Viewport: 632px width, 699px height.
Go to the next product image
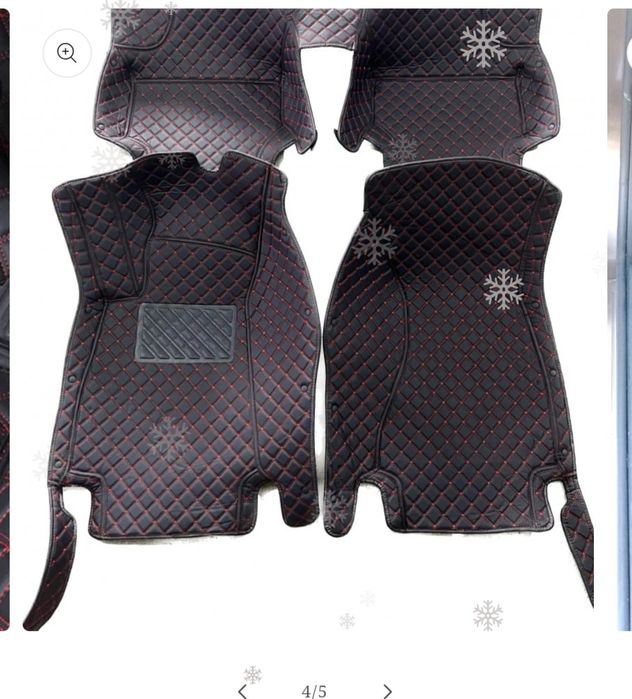[x=387, y=690]
